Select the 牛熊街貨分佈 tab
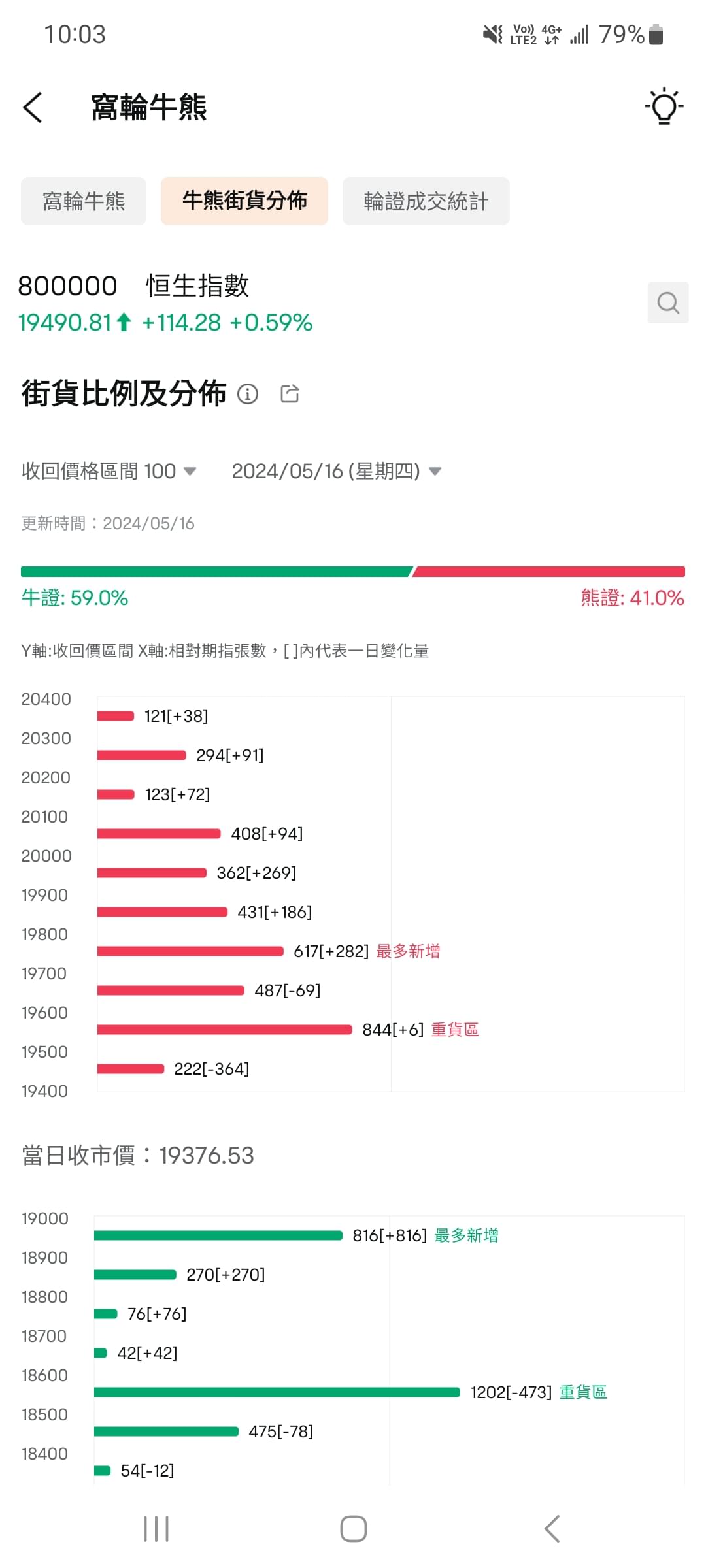 (244, 201)
